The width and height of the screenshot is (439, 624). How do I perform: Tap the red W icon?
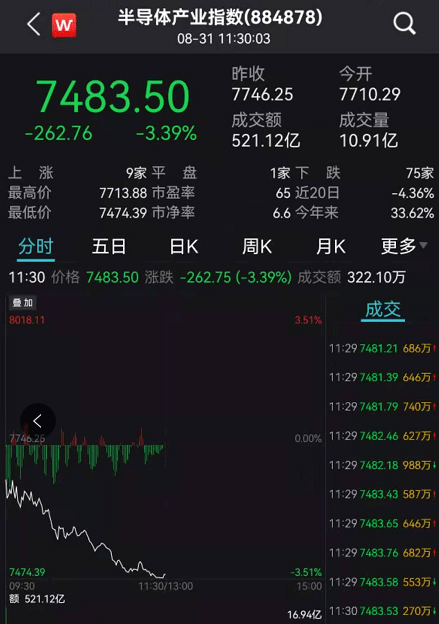point(64,25)
